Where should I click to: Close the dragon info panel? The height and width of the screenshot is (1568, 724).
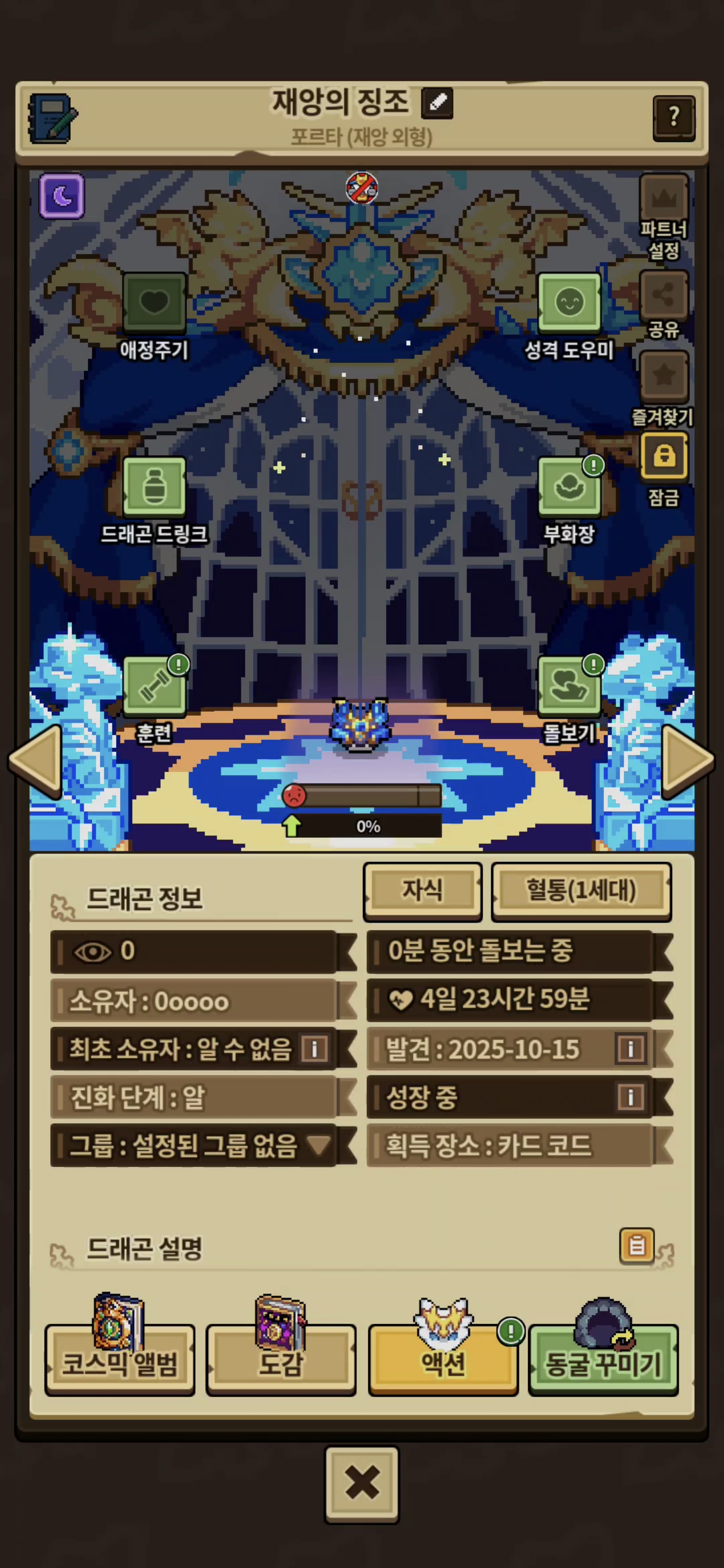coord(363,1483)
